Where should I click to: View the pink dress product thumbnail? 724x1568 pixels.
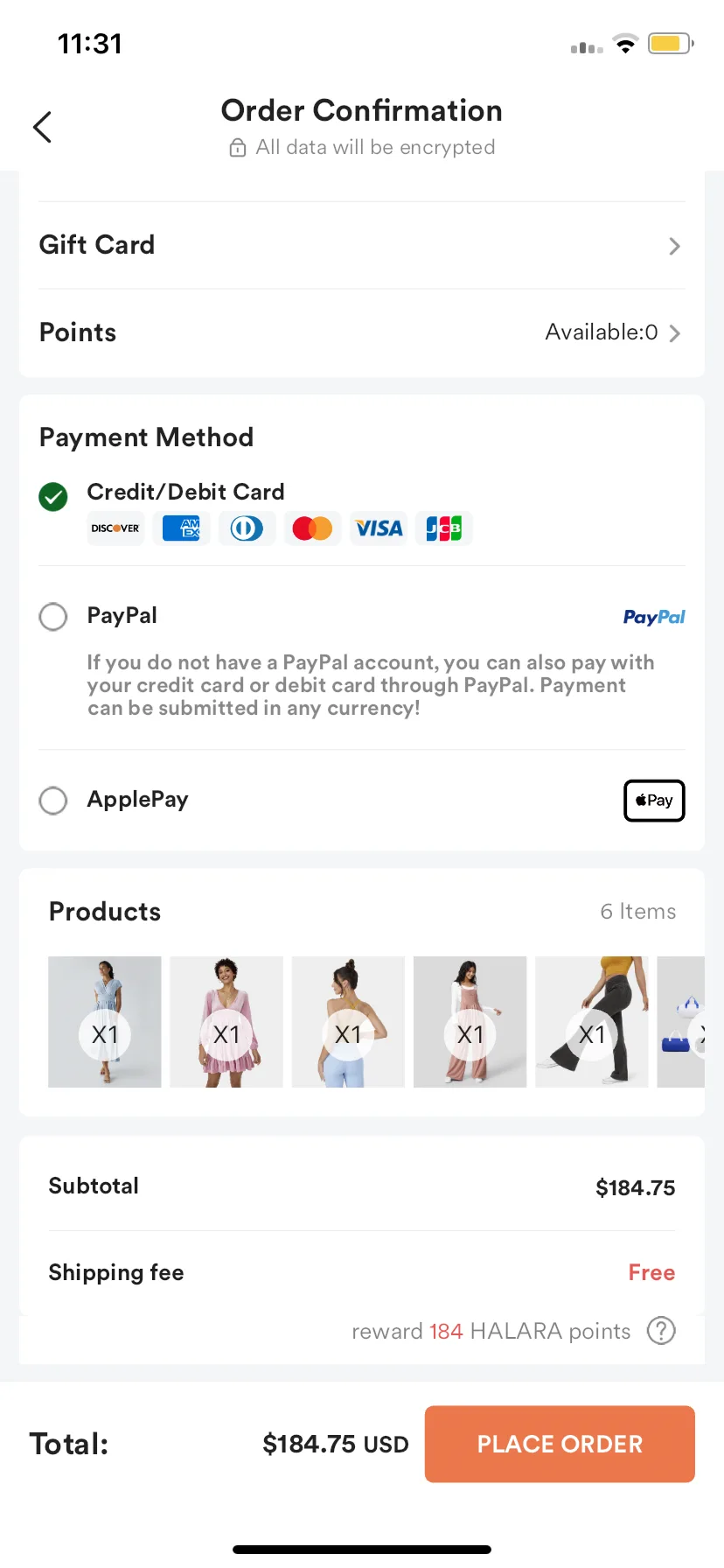click(226, 1022)
